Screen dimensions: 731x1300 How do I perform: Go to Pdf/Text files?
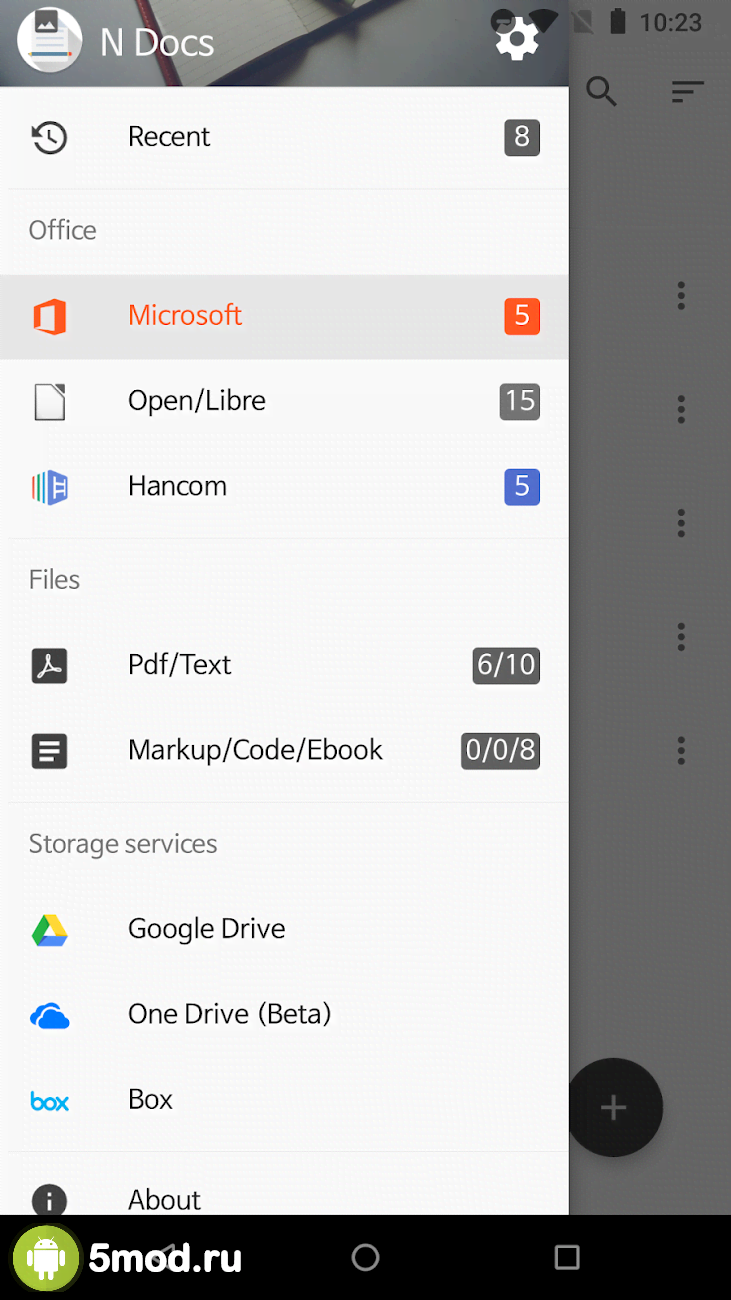[x=284, y=665]
